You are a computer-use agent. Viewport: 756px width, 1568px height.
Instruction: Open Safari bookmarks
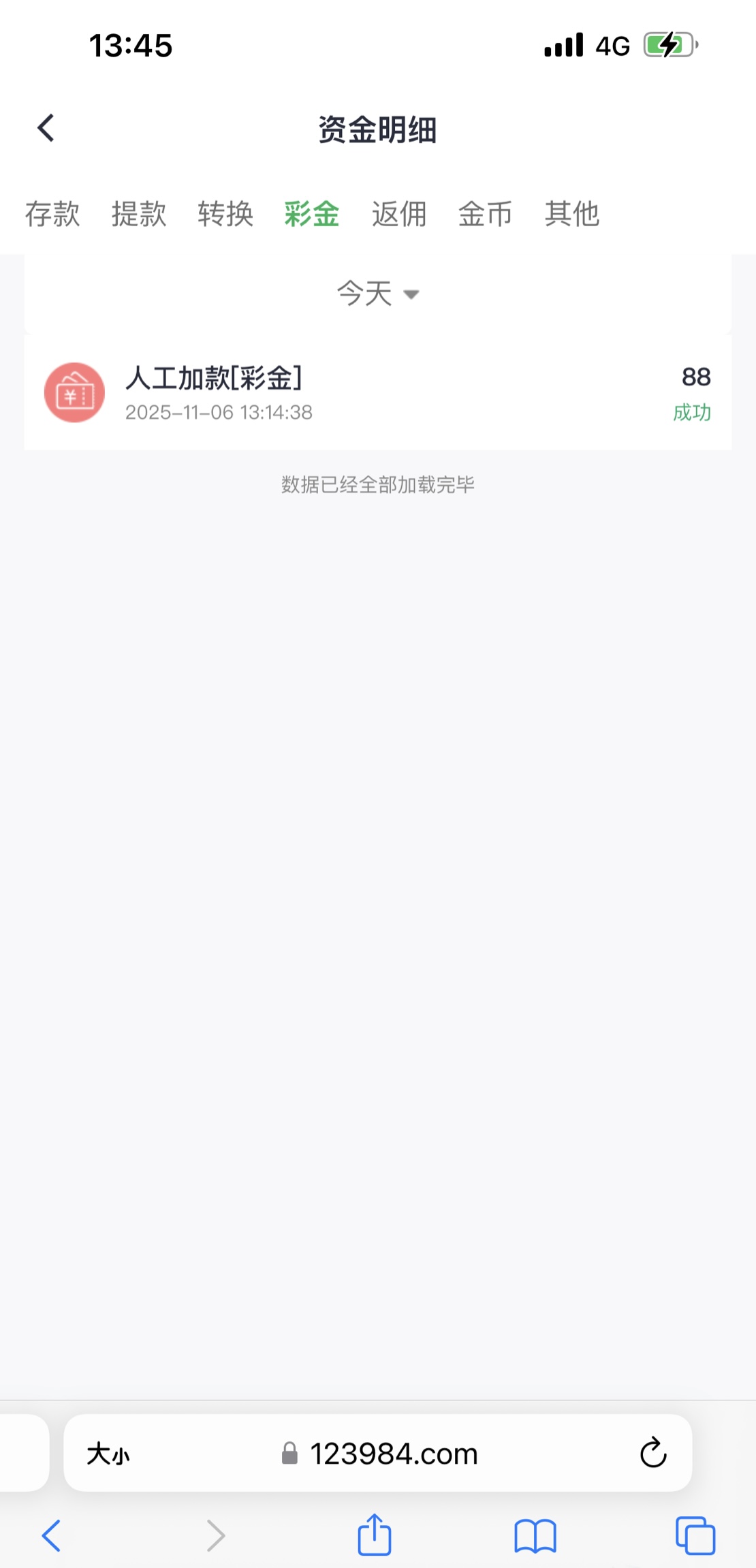pos(535,1536)
